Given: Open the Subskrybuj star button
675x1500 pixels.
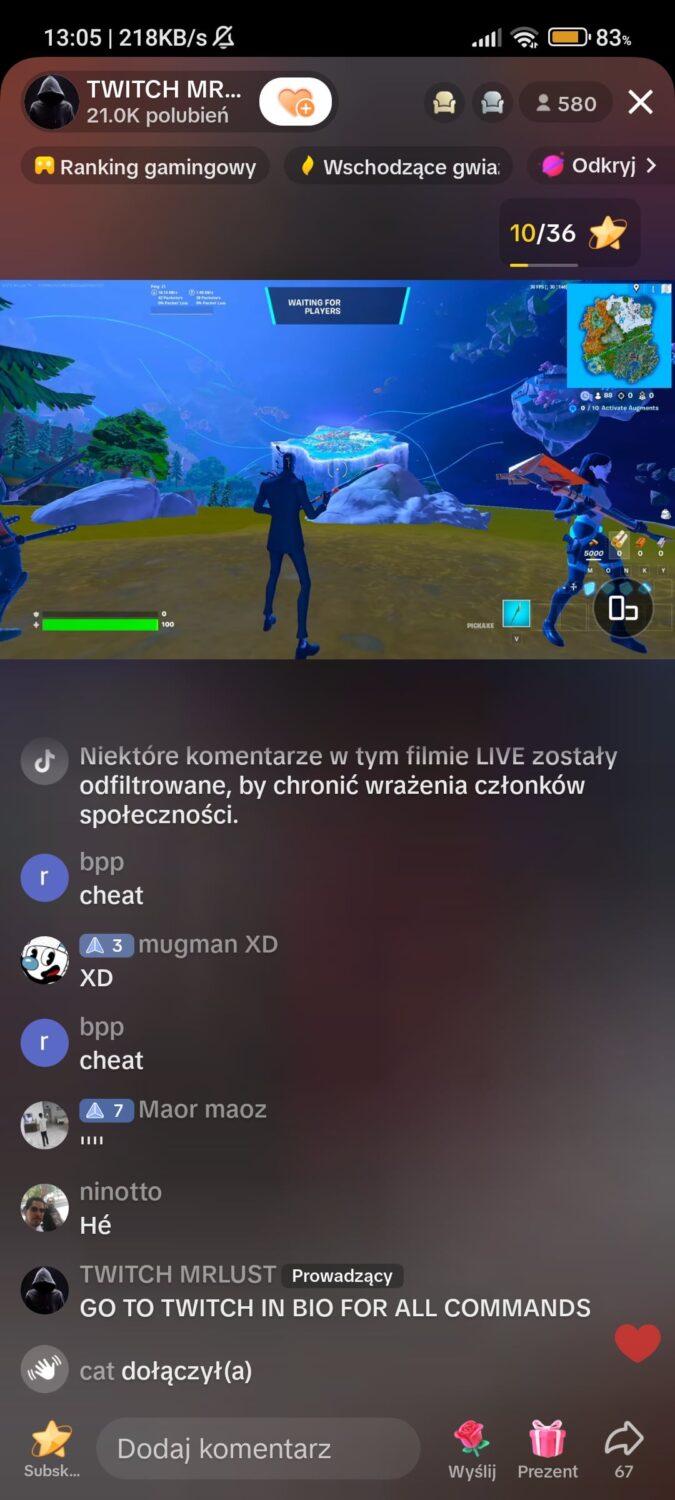Looking at the screenshot, I should click(x=51, y=1448).
